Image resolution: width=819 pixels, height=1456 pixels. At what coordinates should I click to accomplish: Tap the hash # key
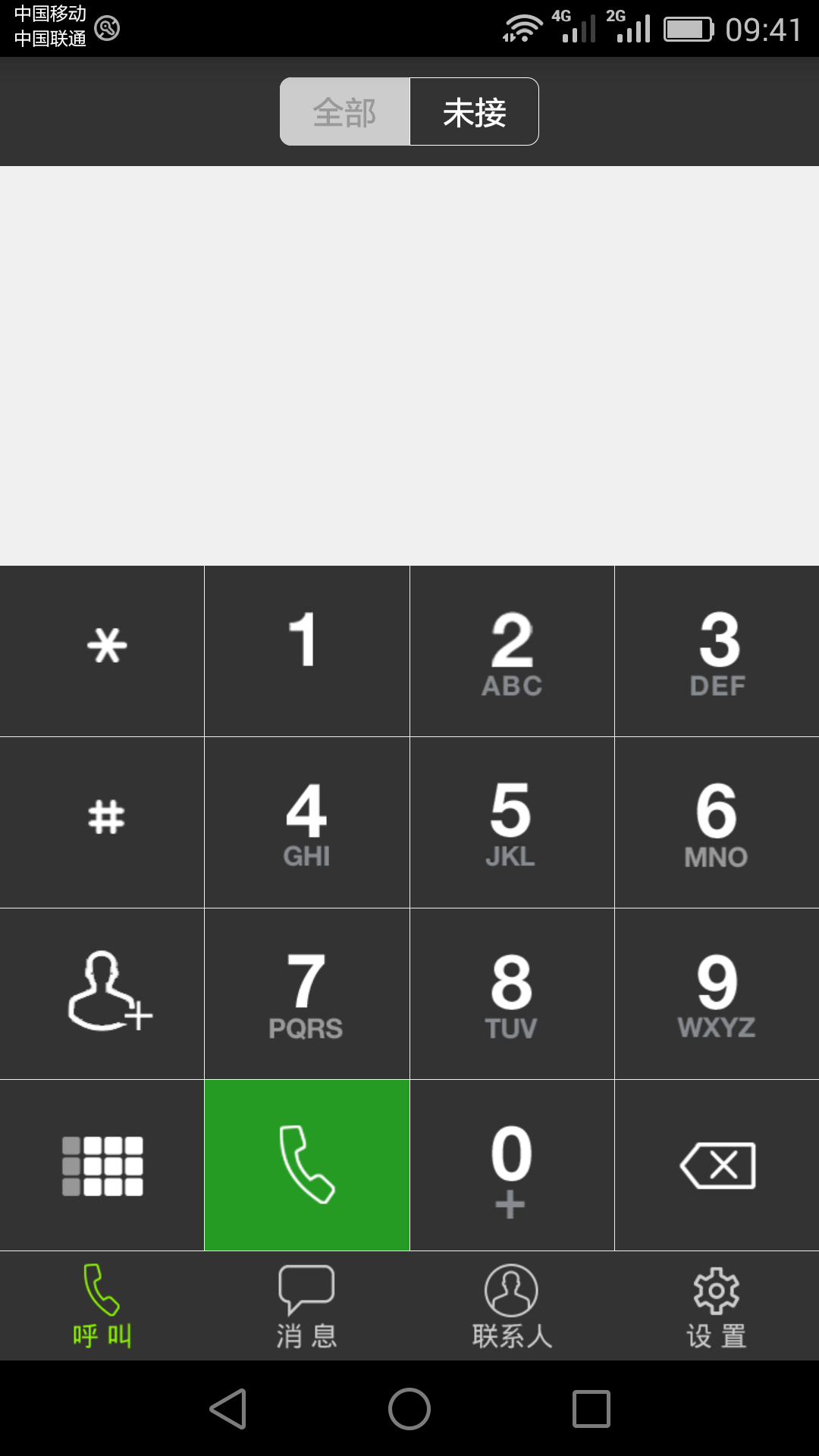tap(102, 822)
